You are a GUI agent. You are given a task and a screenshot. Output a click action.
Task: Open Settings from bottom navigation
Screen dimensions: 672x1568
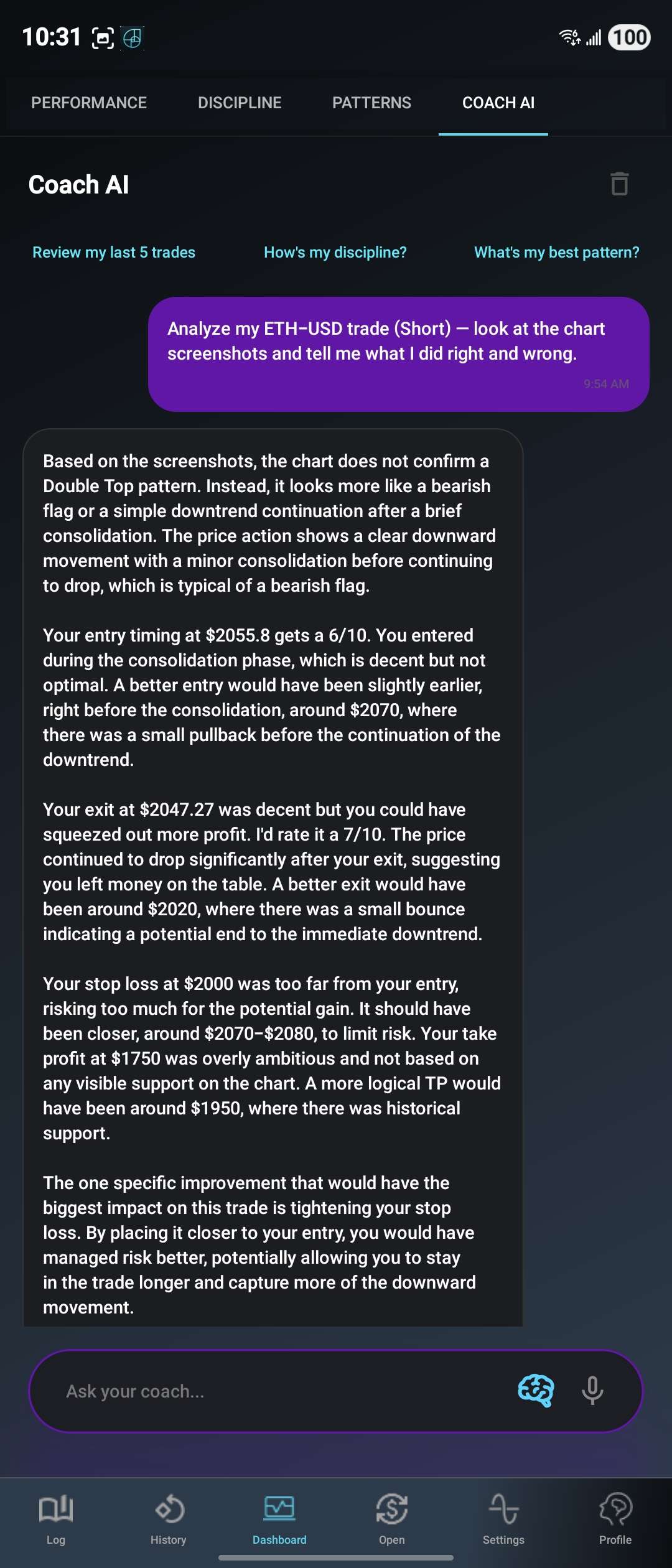point(503,1519)
